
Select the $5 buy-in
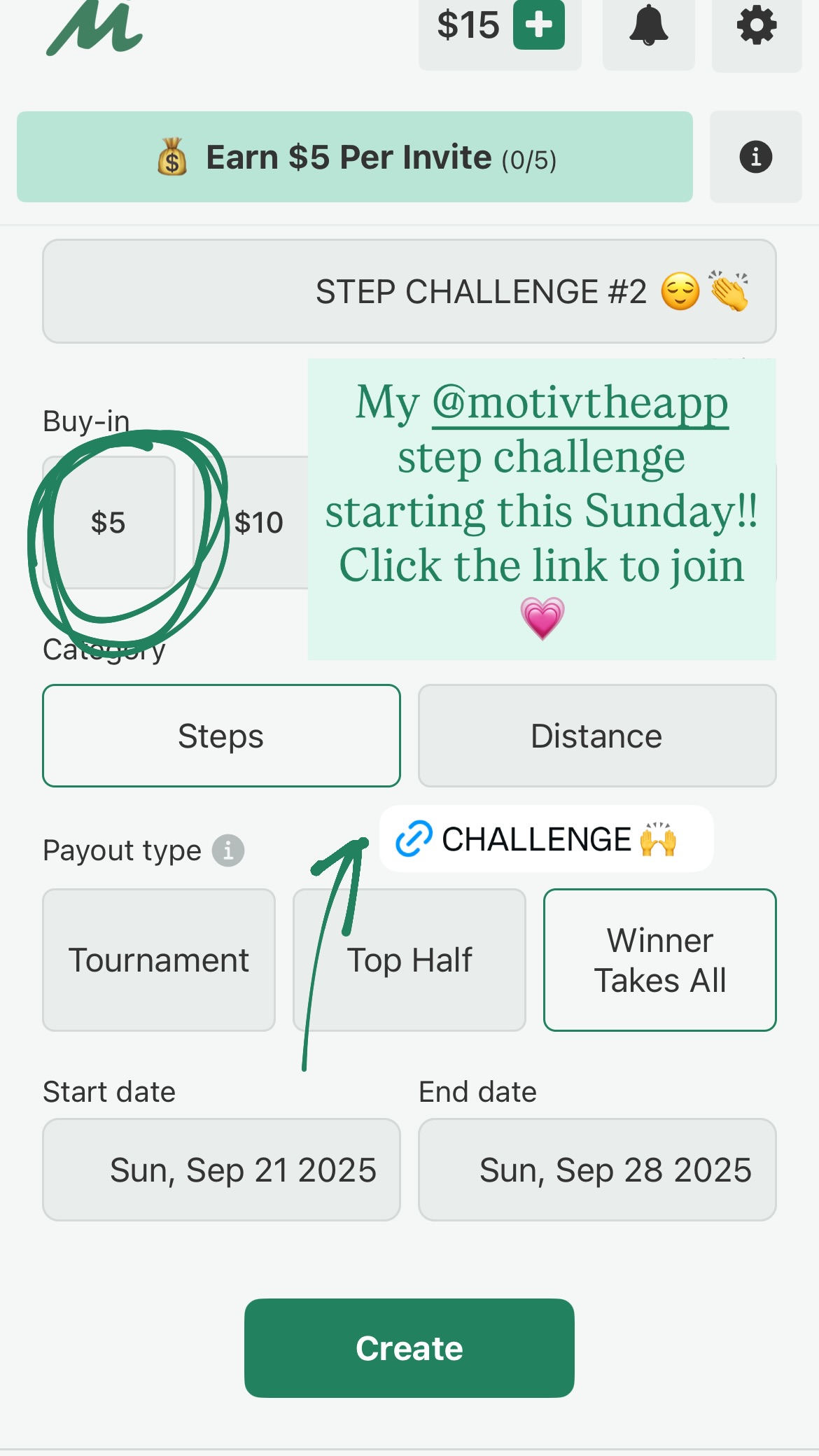[108, 522]
